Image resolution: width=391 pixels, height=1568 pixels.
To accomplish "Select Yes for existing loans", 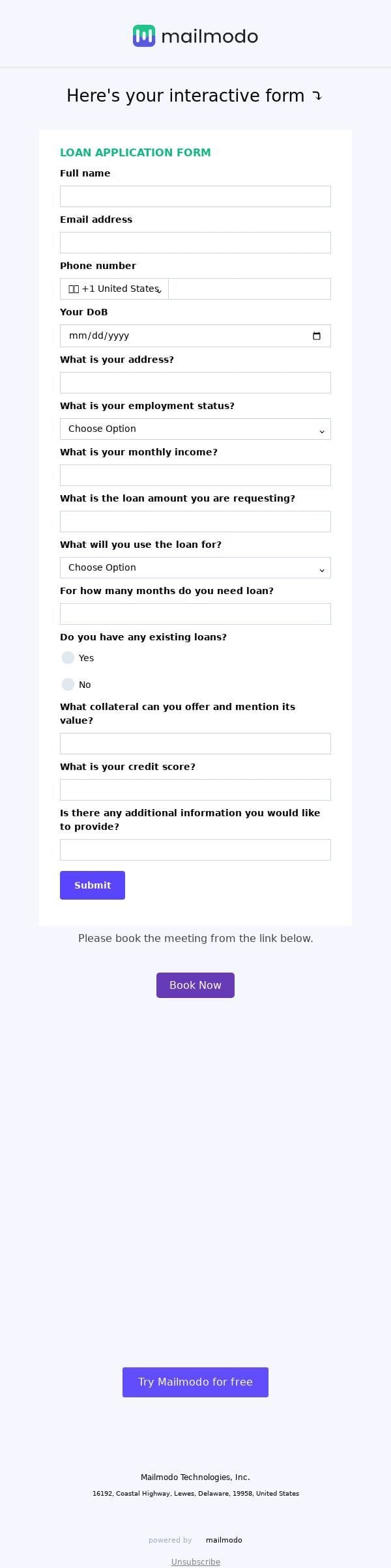I will click(68, 658).
